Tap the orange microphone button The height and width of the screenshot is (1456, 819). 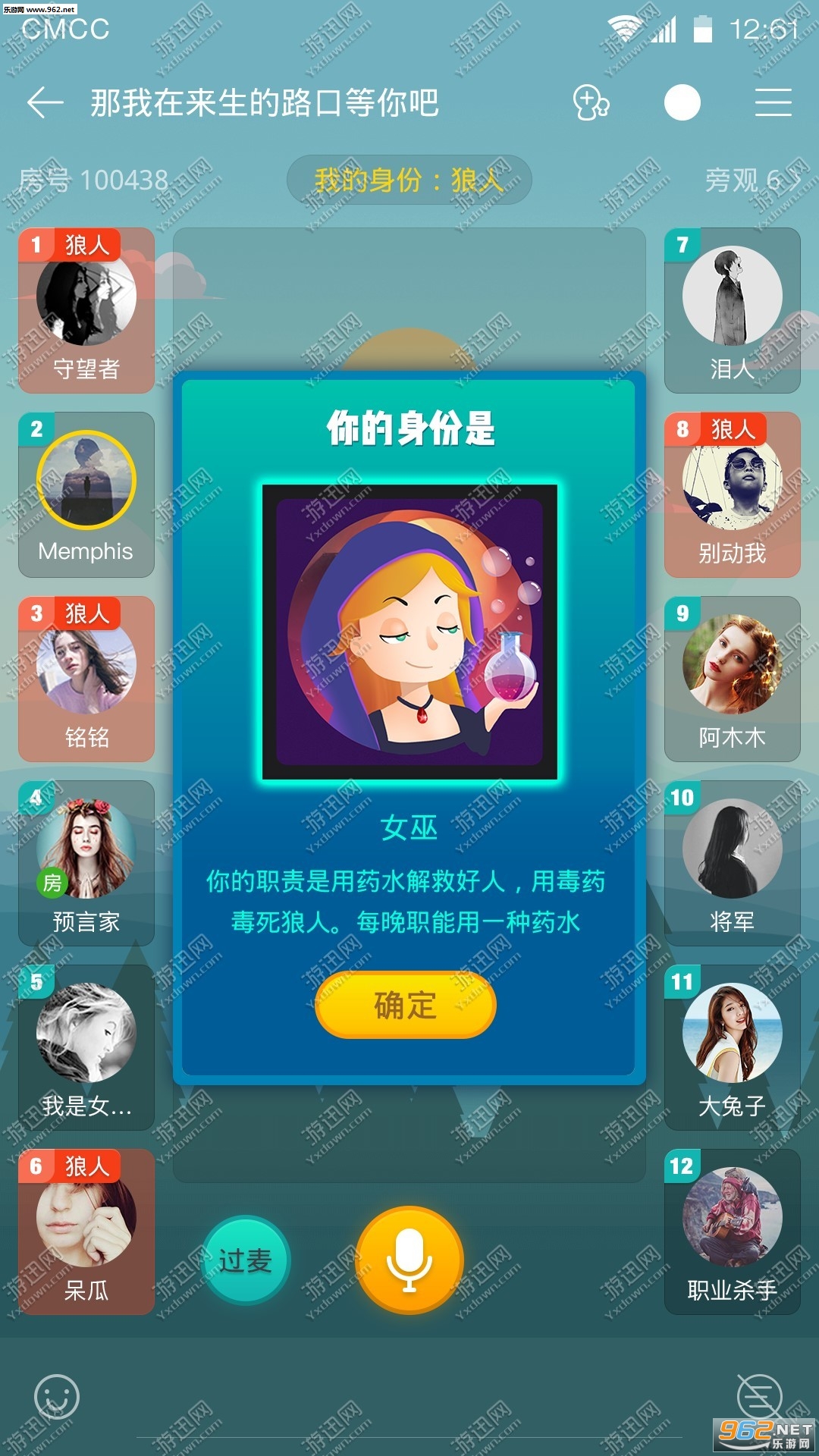(x=409, y=1260)
